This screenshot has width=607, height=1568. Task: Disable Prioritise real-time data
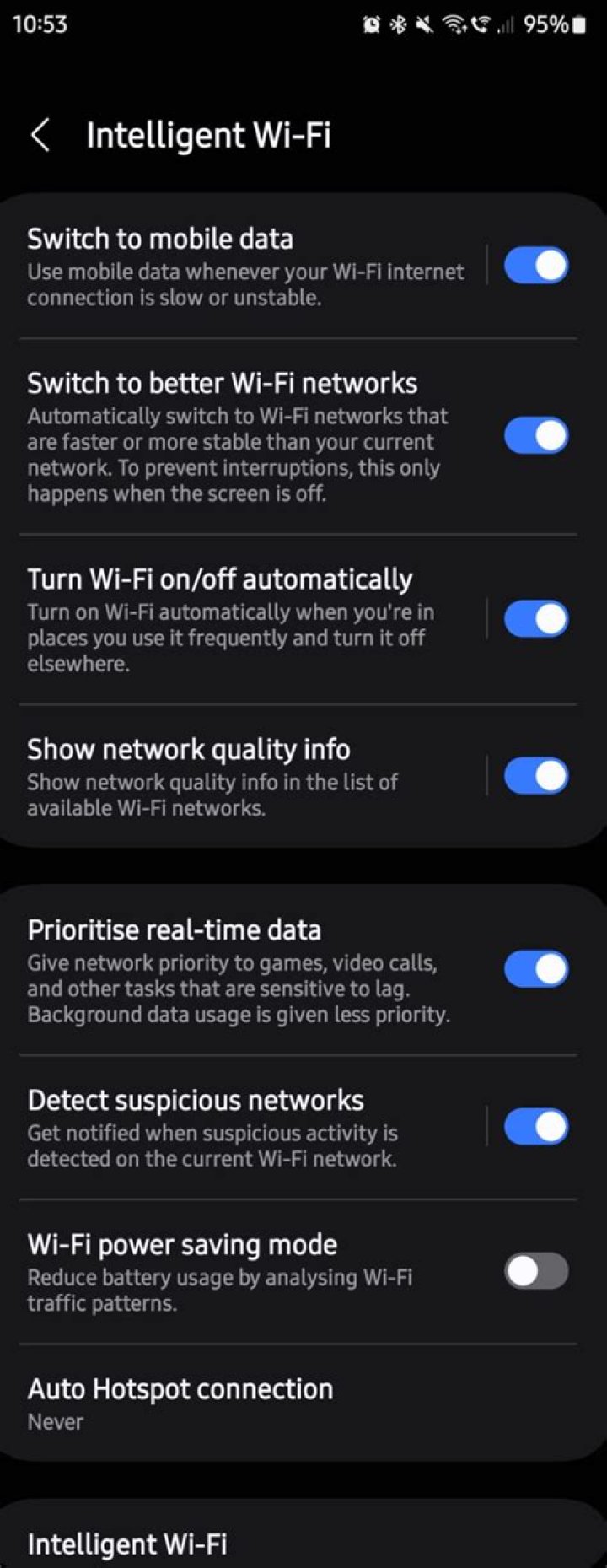[x=534, y=968]
